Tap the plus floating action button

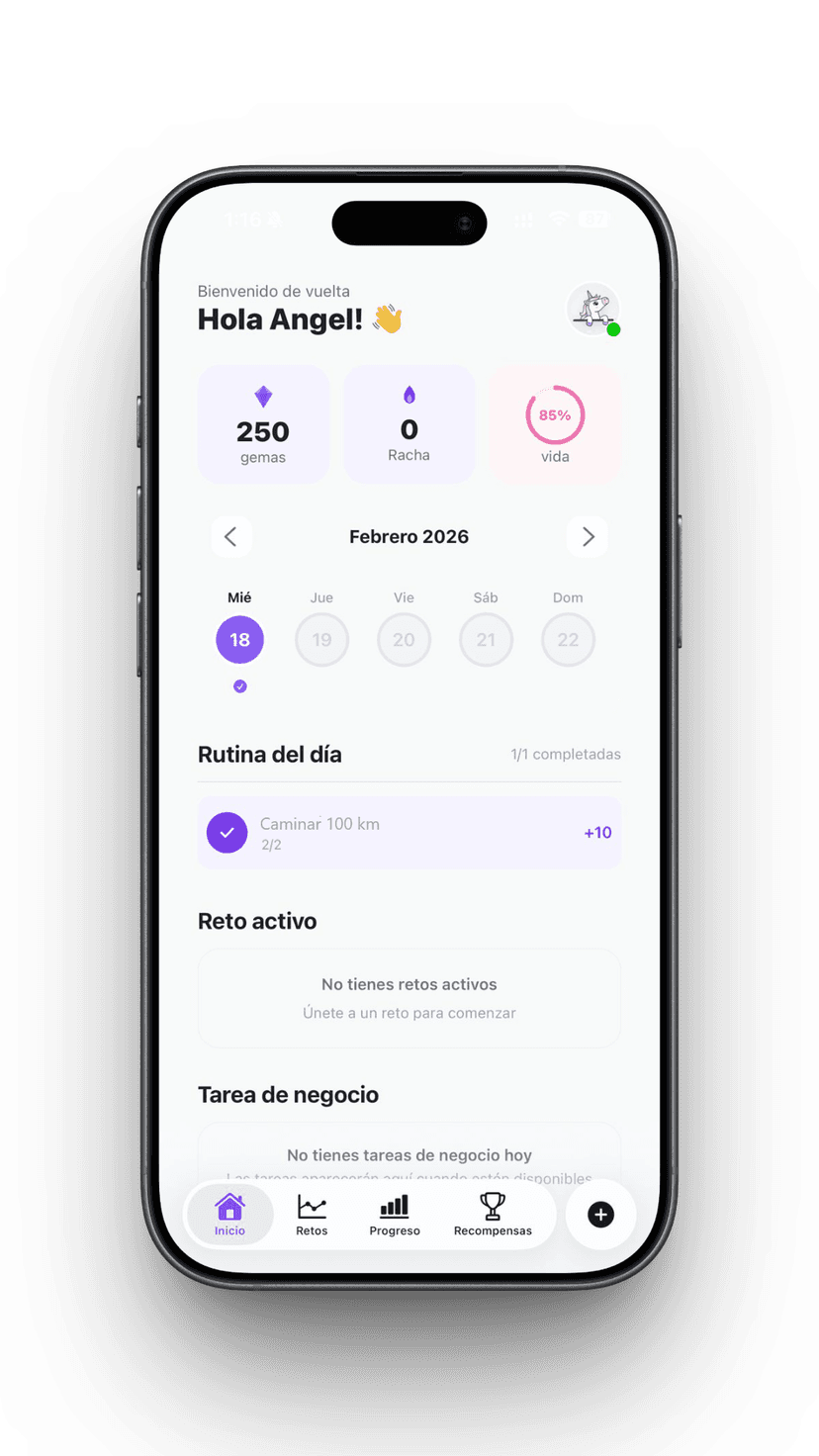(600, 1214)
